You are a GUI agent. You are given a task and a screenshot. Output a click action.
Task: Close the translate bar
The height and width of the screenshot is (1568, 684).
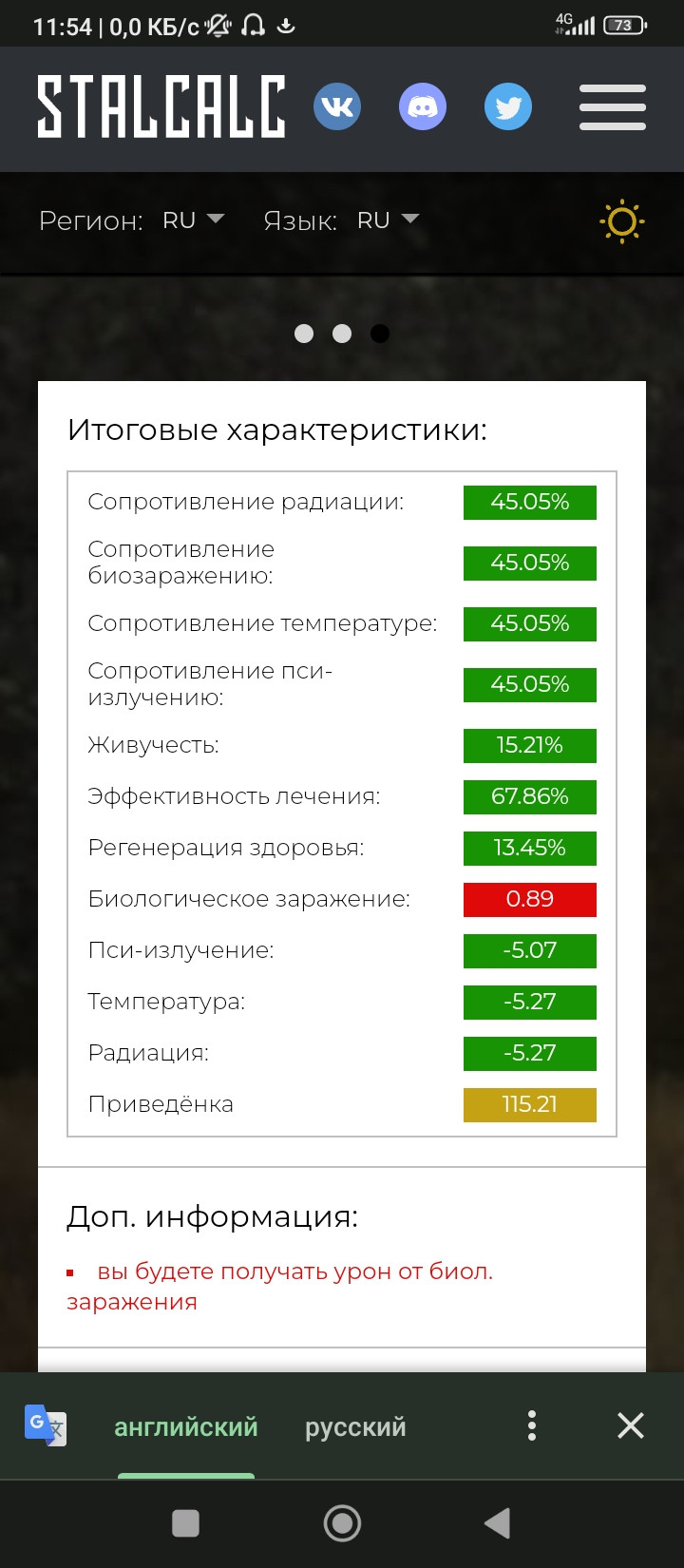[631, 1425]
